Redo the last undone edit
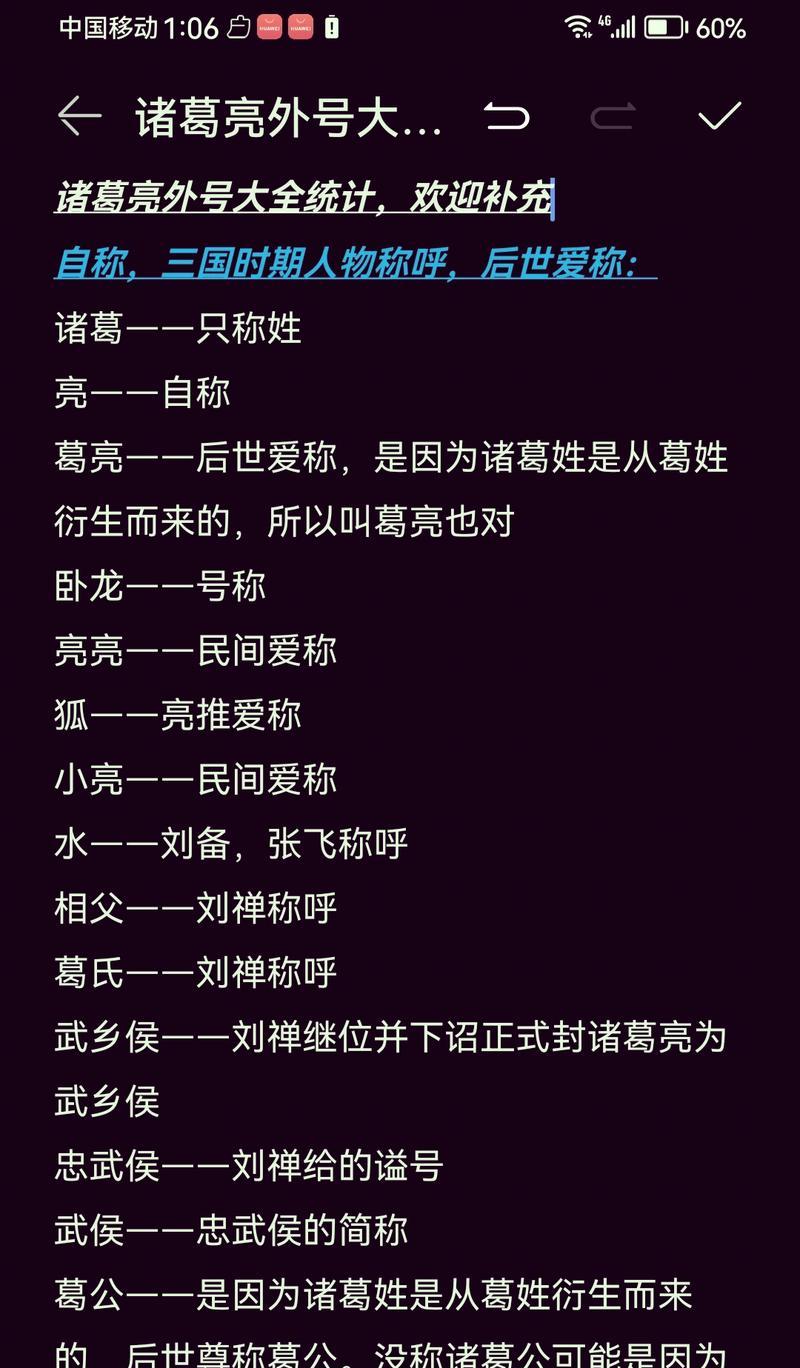800x1368 pixels. (x=613, y=117)
